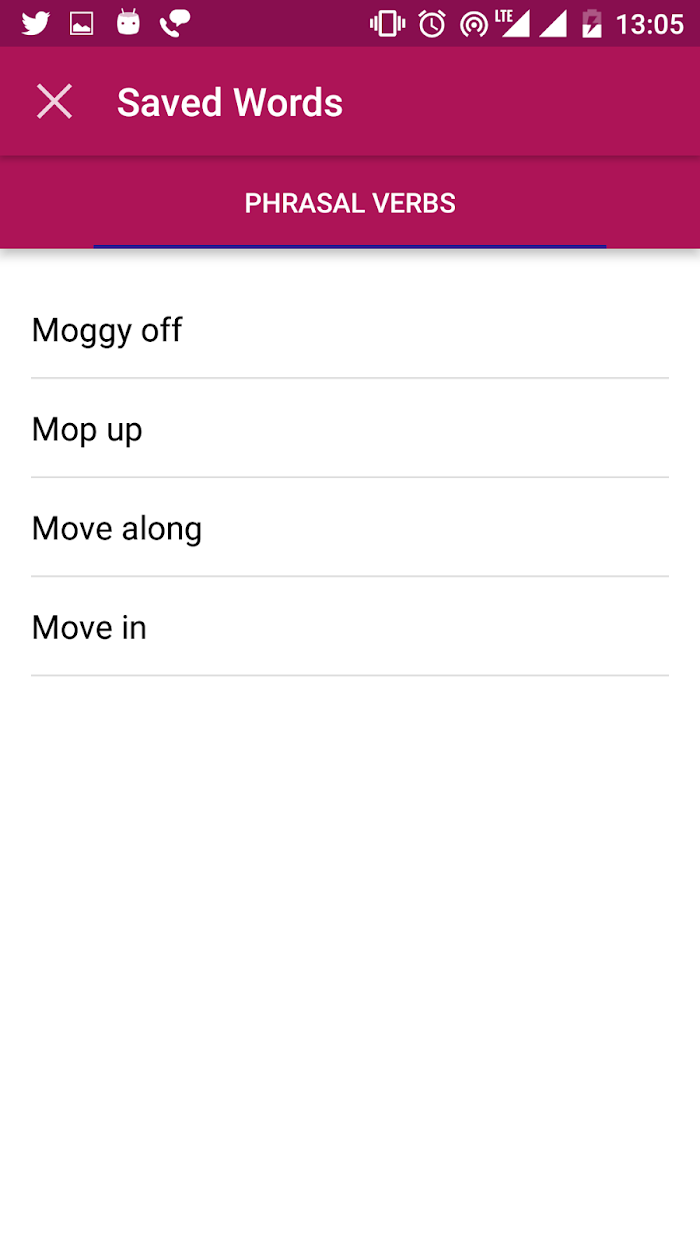Image resolution: width=700 pixels, height=1244 pixels.
Task: Close the Saved Words screen
Action: coord(54,102)
